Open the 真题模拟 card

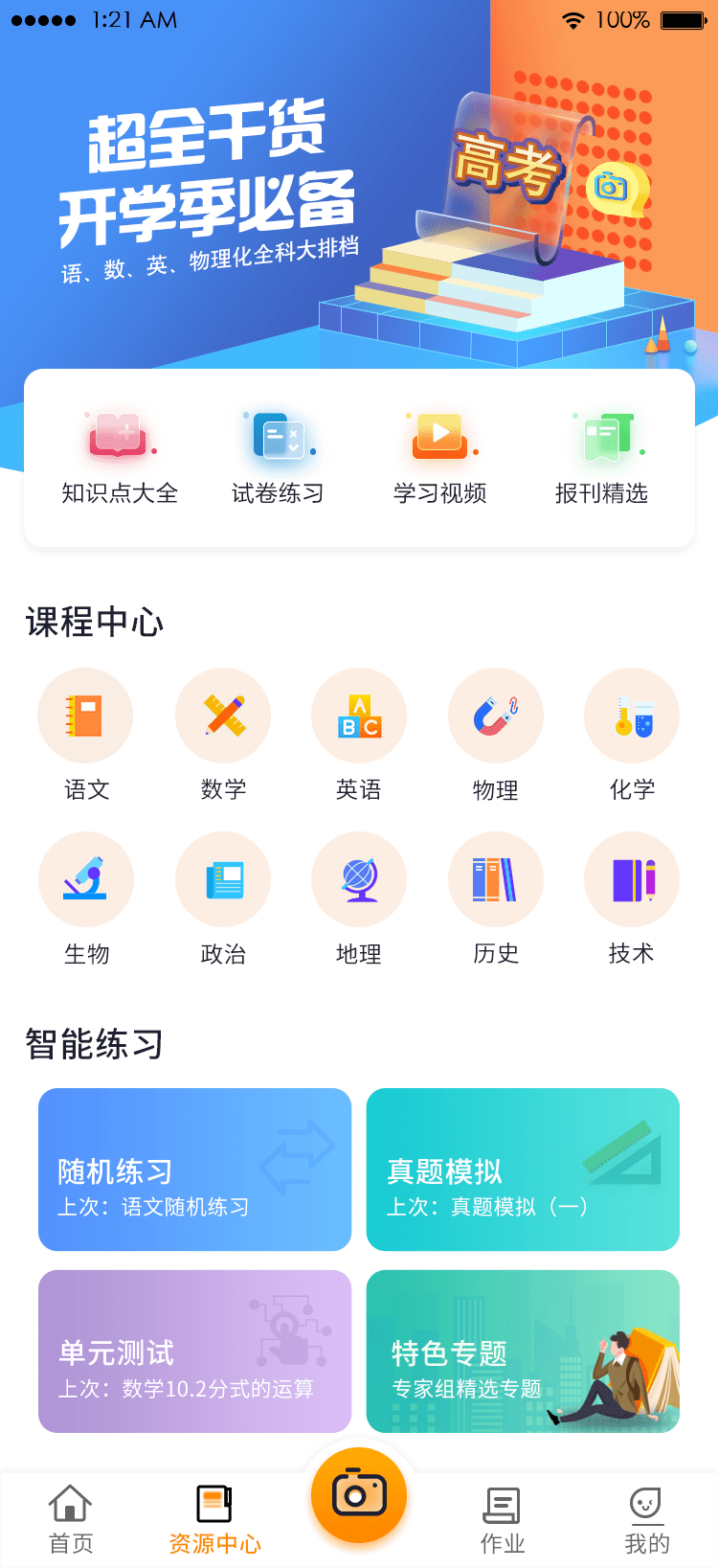point(523,1170)
